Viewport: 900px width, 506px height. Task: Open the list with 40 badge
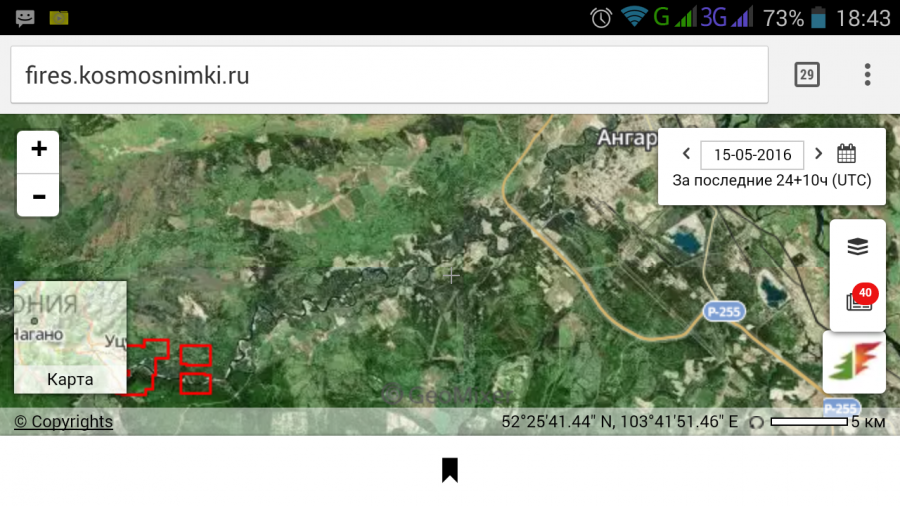tap(858, 302)
